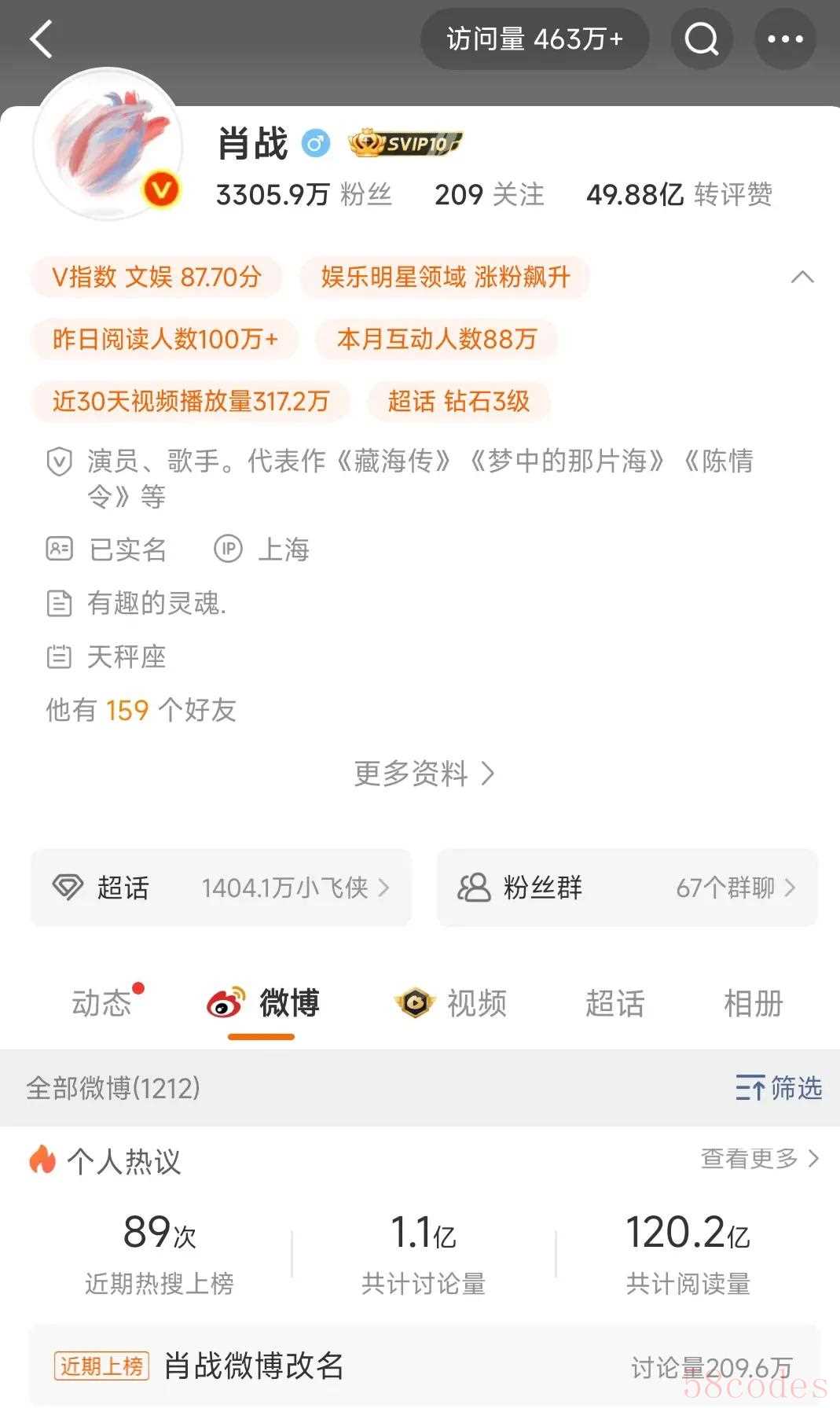Viewport: 840px width, 1408px height.
Task: View his 159 个好友 friends
Action: 141,710
